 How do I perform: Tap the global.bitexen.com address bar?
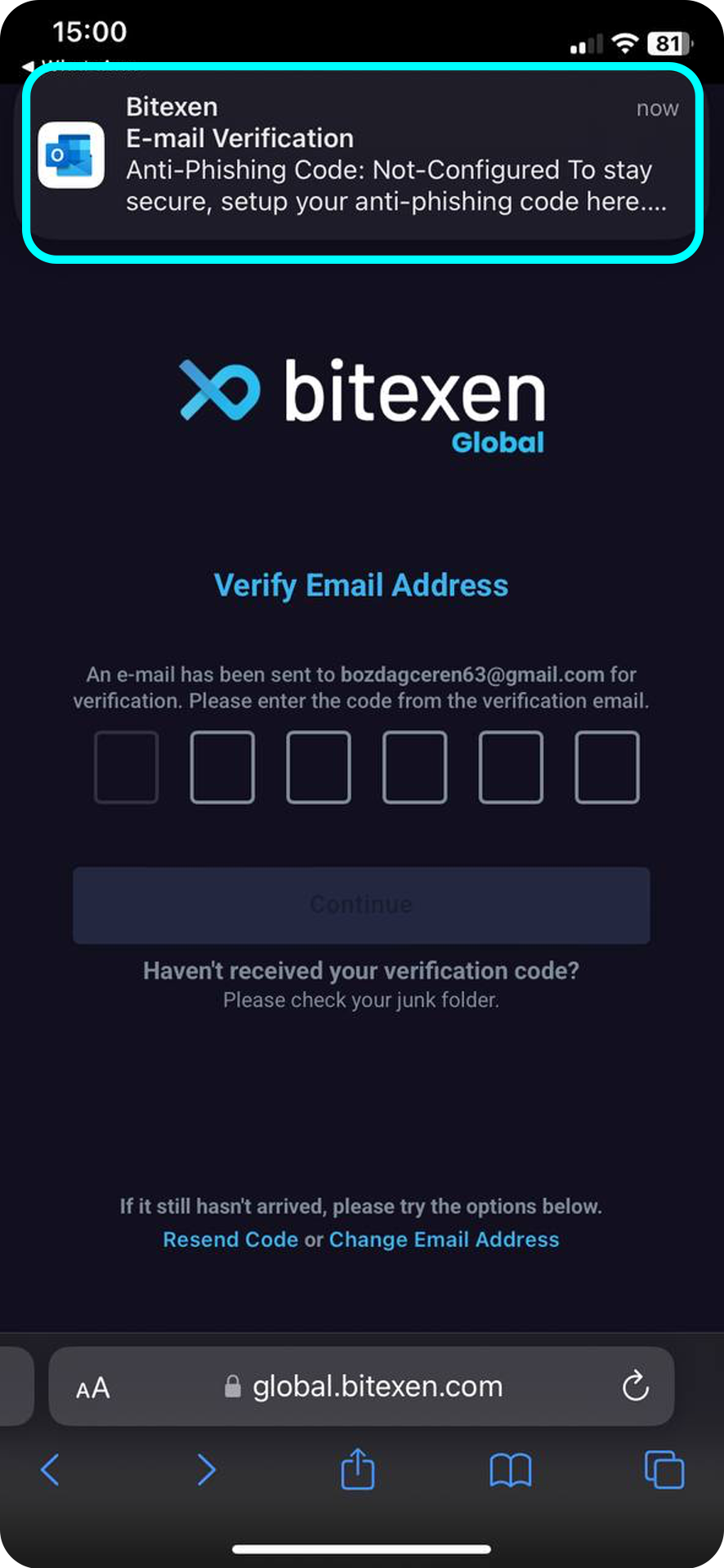[362, 1386]
